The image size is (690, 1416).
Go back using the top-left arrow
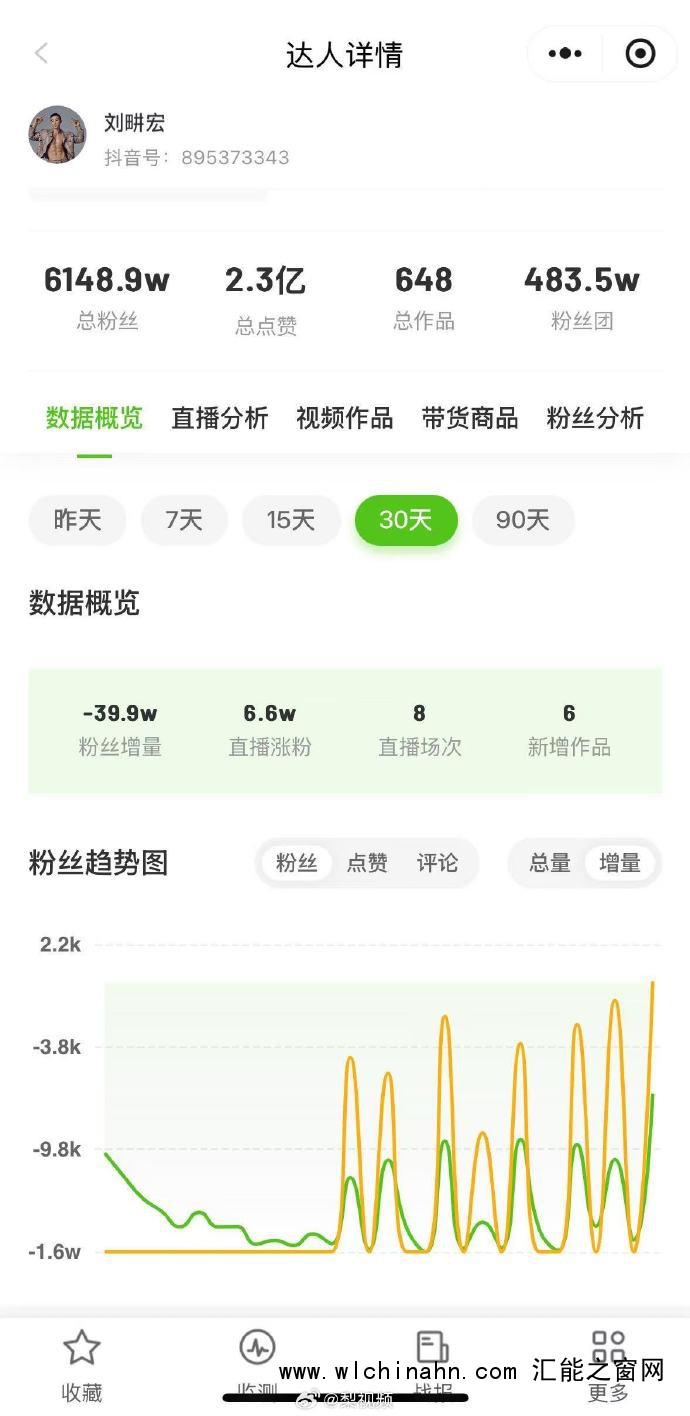[41, 53]
